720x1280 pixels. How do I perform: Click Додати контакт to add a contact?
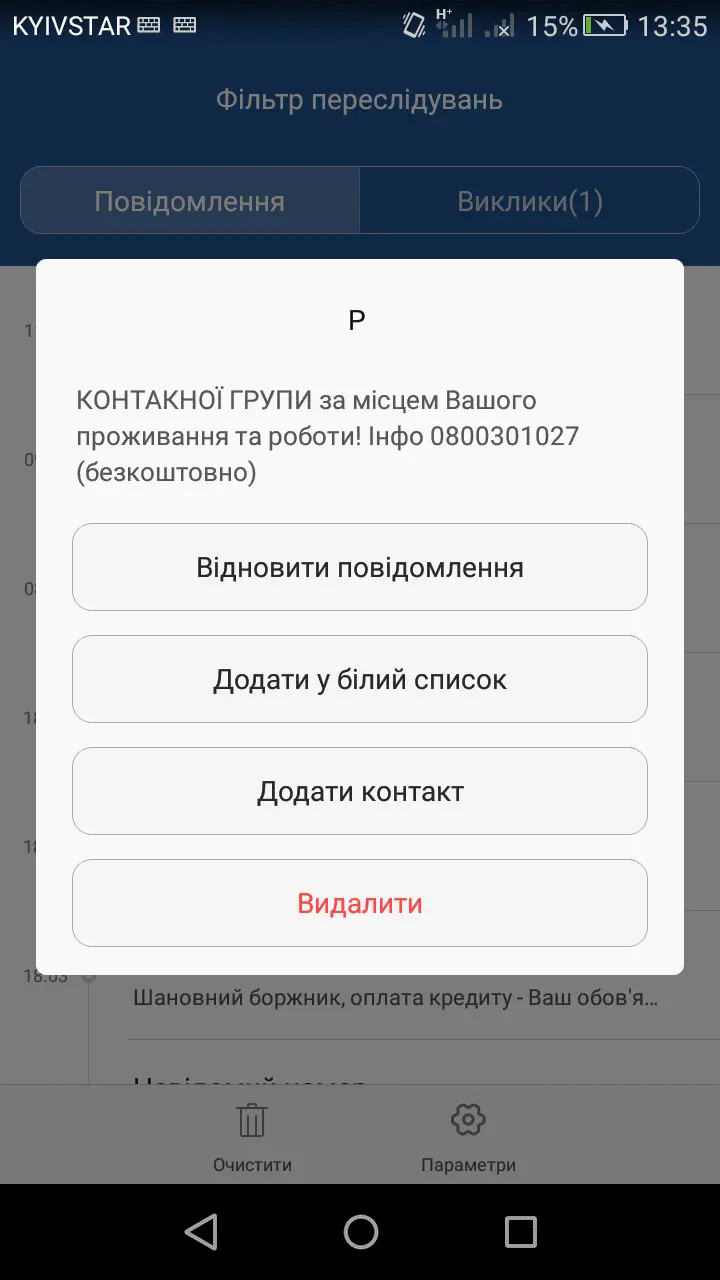[x=360, y=791]
